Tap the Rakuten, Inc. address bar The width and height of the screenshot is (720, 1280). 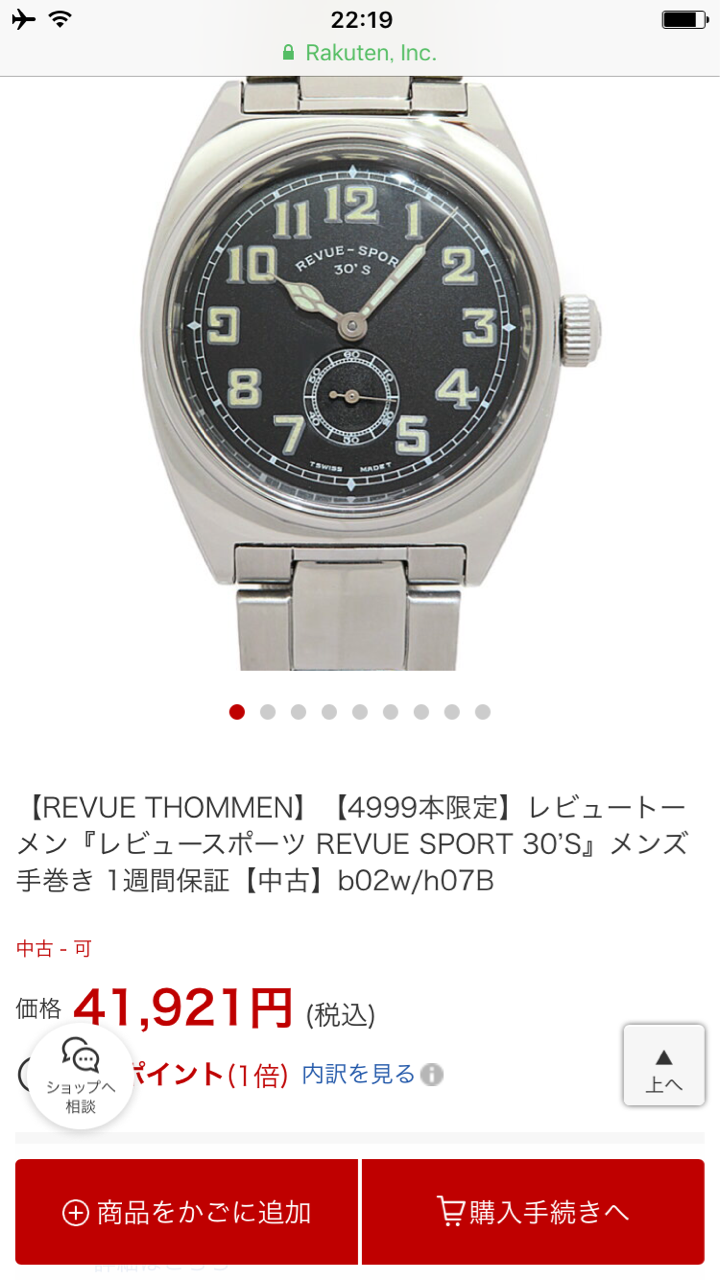click(x=360, y=53)
